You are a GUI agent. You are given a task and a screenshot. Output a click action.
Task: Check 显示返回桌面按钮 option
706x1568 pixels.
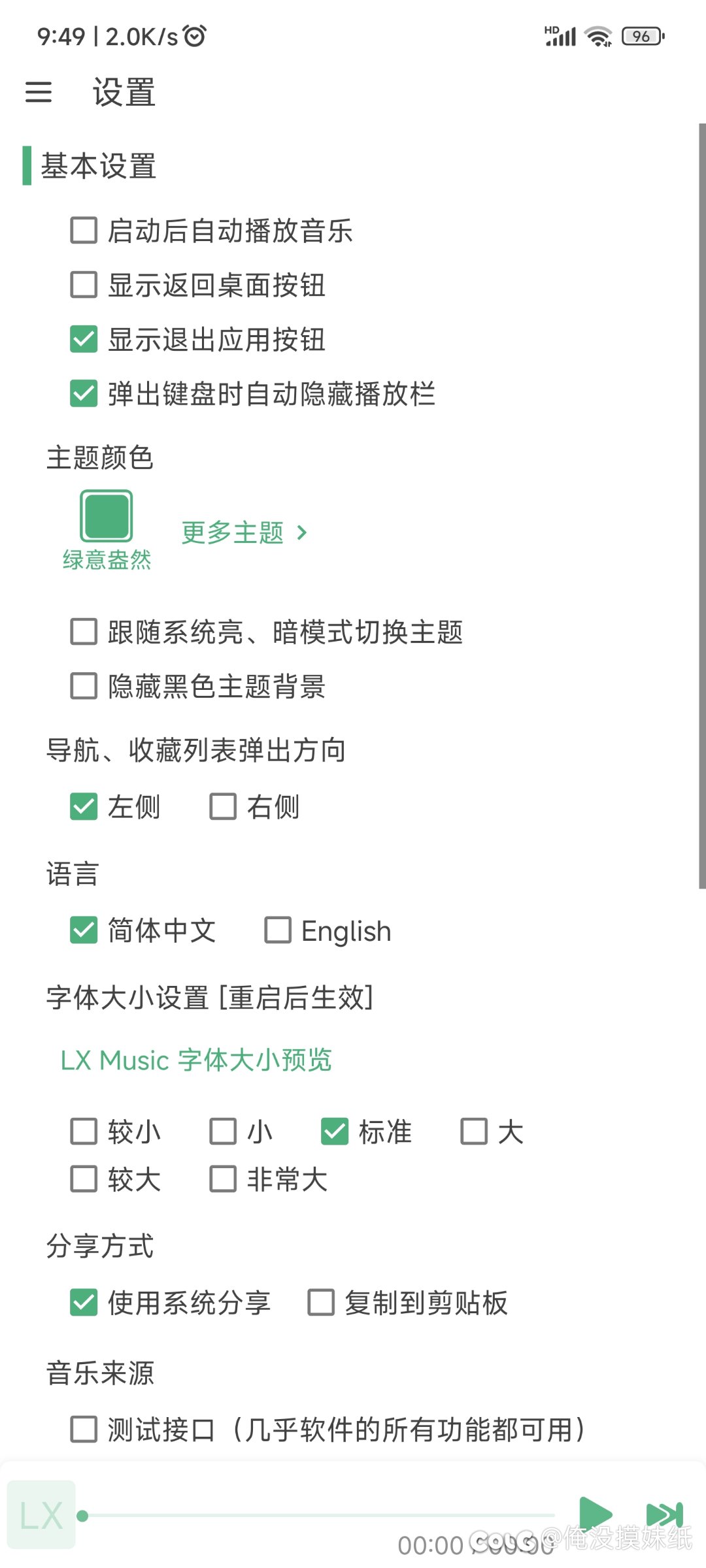click(84, 285)
